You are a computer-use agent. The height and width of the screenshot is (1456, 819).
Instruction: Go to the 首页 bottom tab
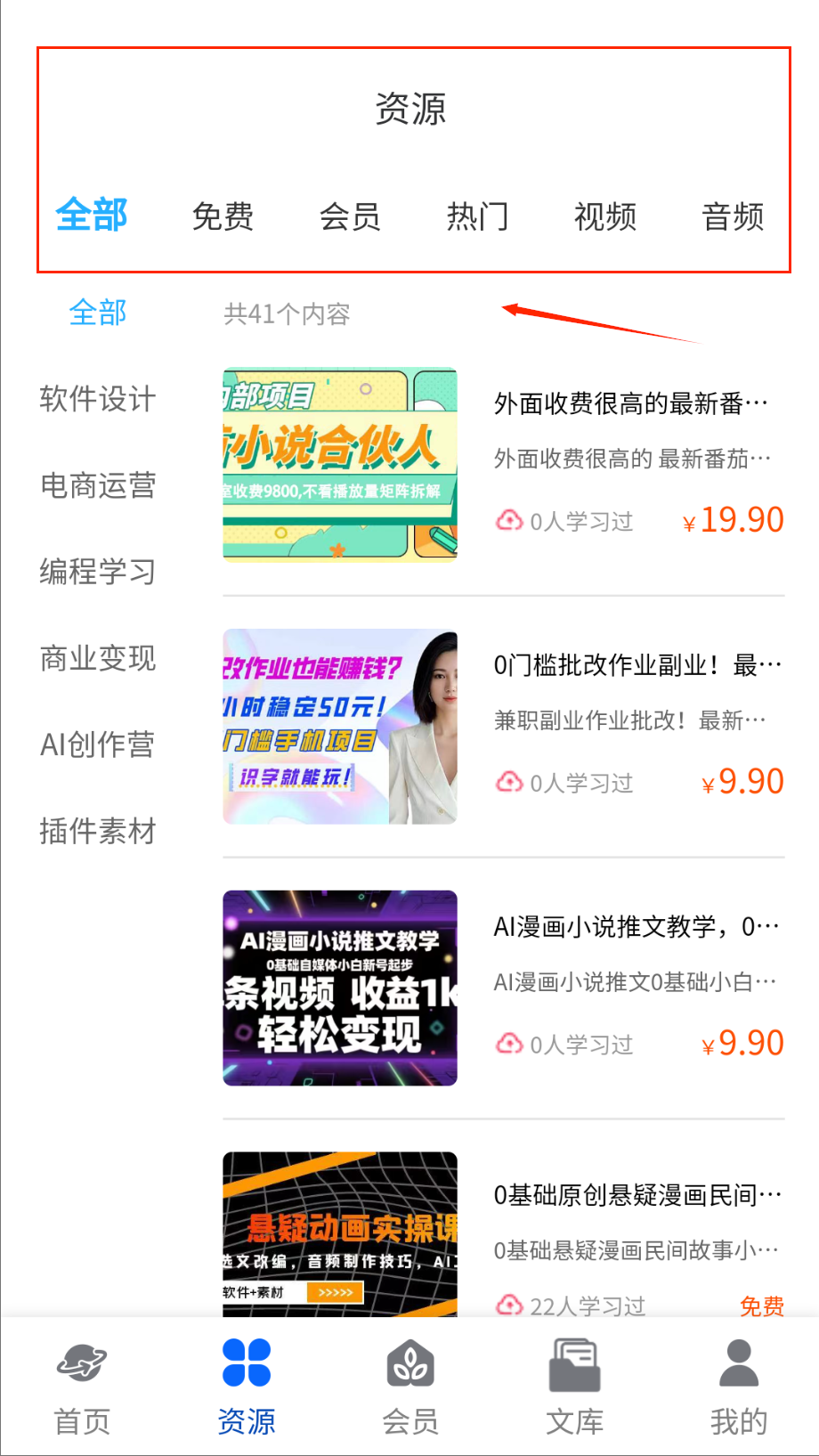click(82, 1386)
